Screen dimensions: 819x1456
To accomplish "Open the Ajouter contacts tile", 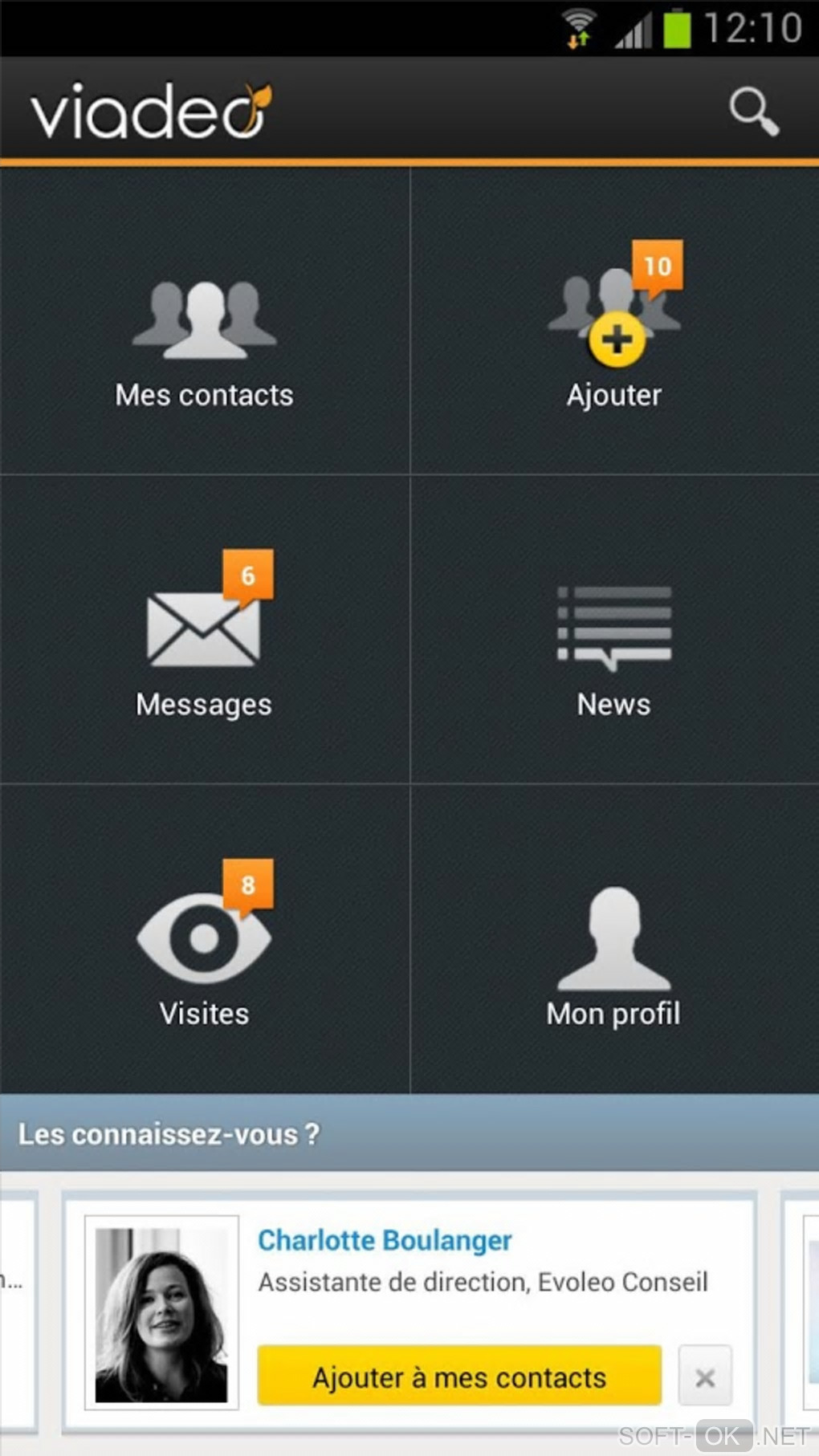I will (x=614, y=337).
